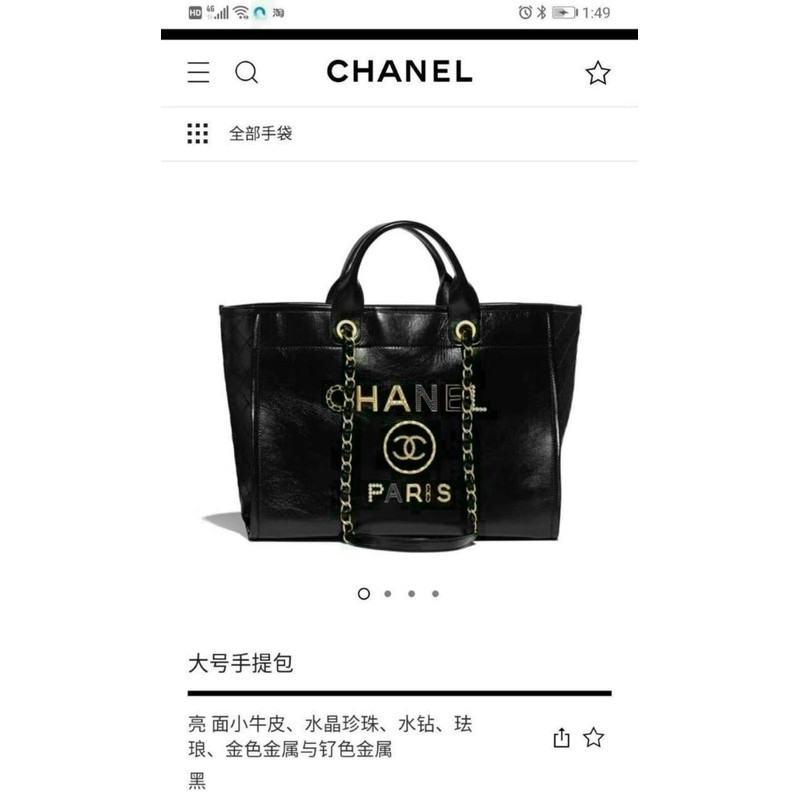The height and width of the screenshot is (800, 800).
Task: Open the wishlist star in the header
Action: pos(598,72)
